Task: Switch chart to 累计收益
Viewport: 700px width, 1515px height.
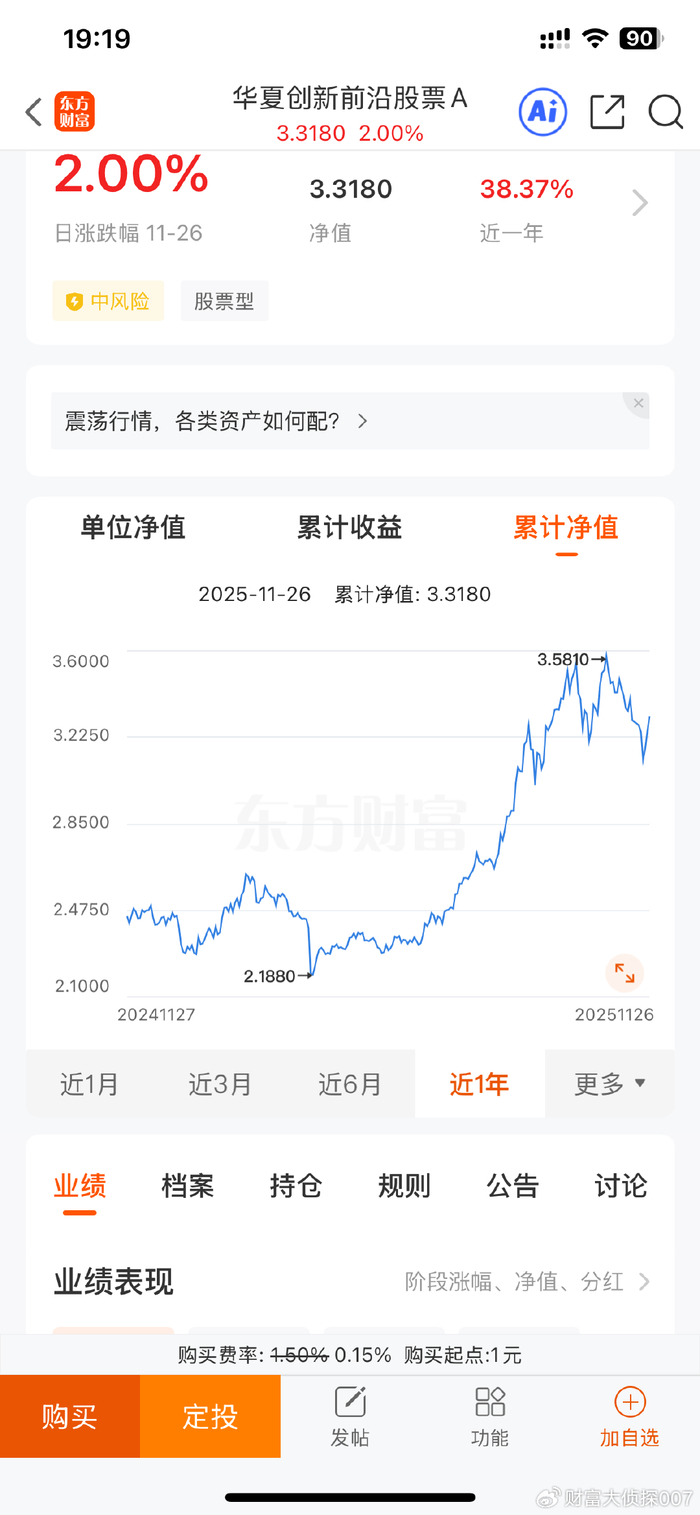Action: click(x=349, y=528)
